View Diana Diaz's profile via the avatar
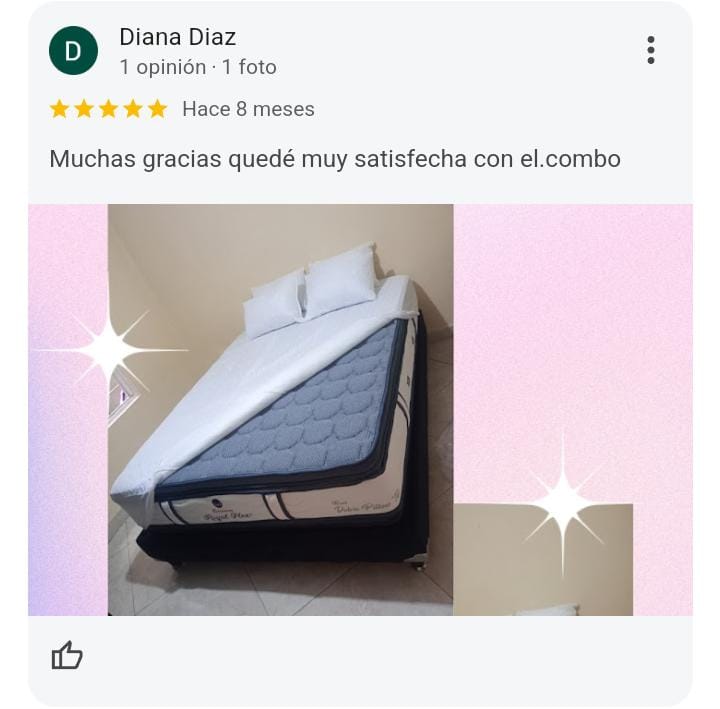The height and width of the screenshot is (709, 720). (73, 51)
